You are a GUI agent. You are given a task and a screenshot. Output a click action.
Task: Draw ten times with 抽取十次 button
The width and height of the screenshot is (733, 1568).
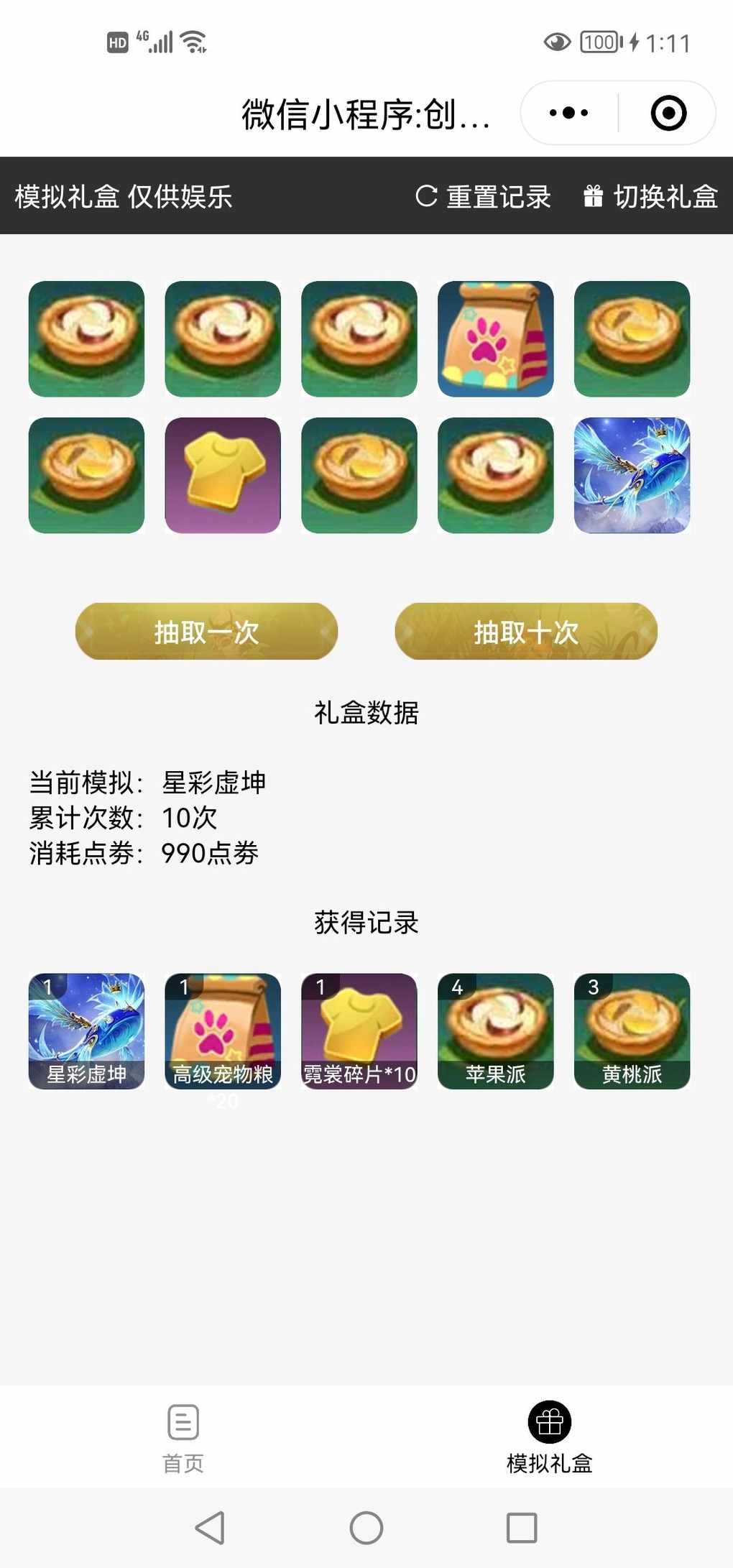click(526, 632)
